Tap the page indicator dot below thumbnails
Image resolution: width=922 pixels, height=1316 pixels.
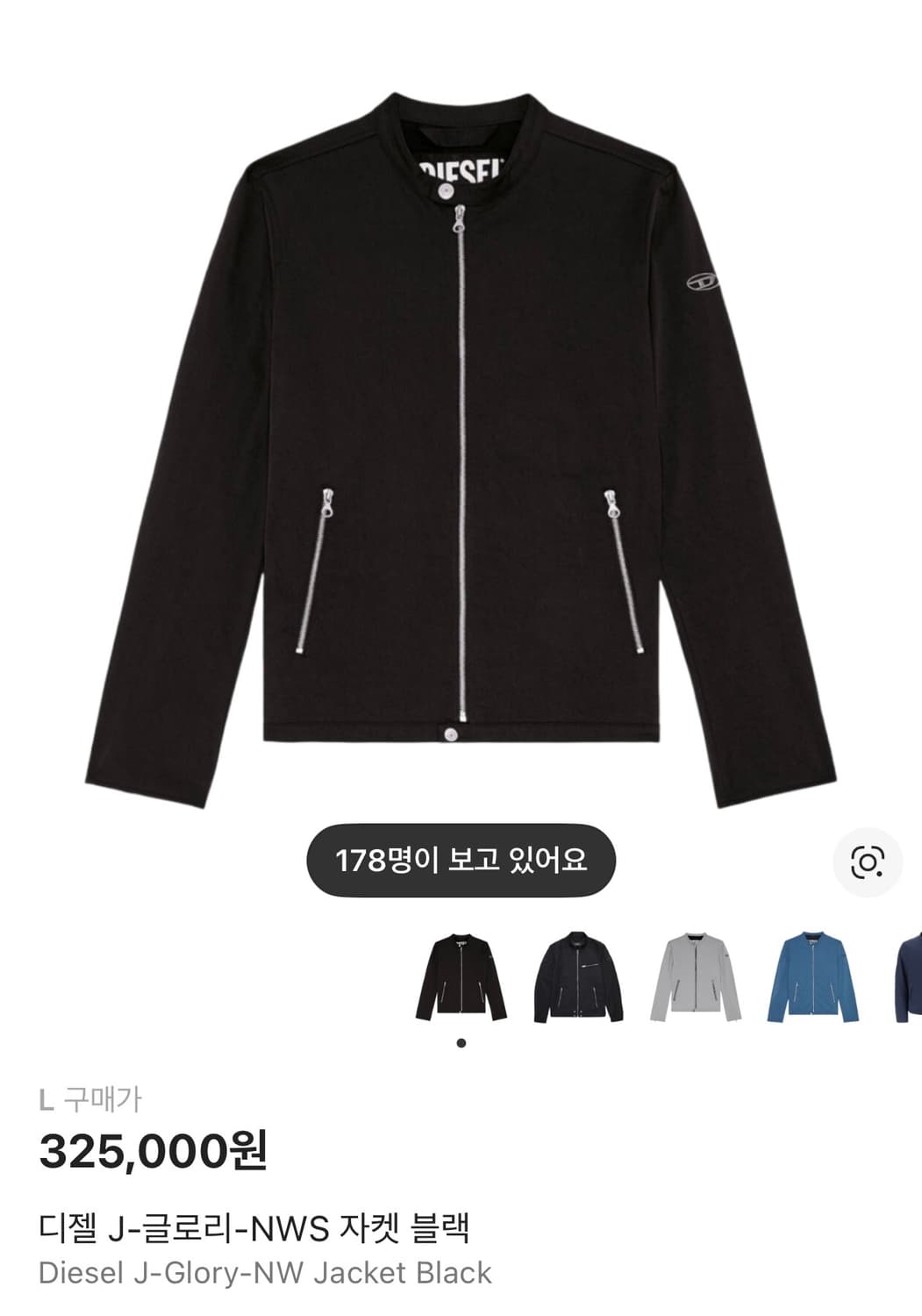(x=462, y=1041)
